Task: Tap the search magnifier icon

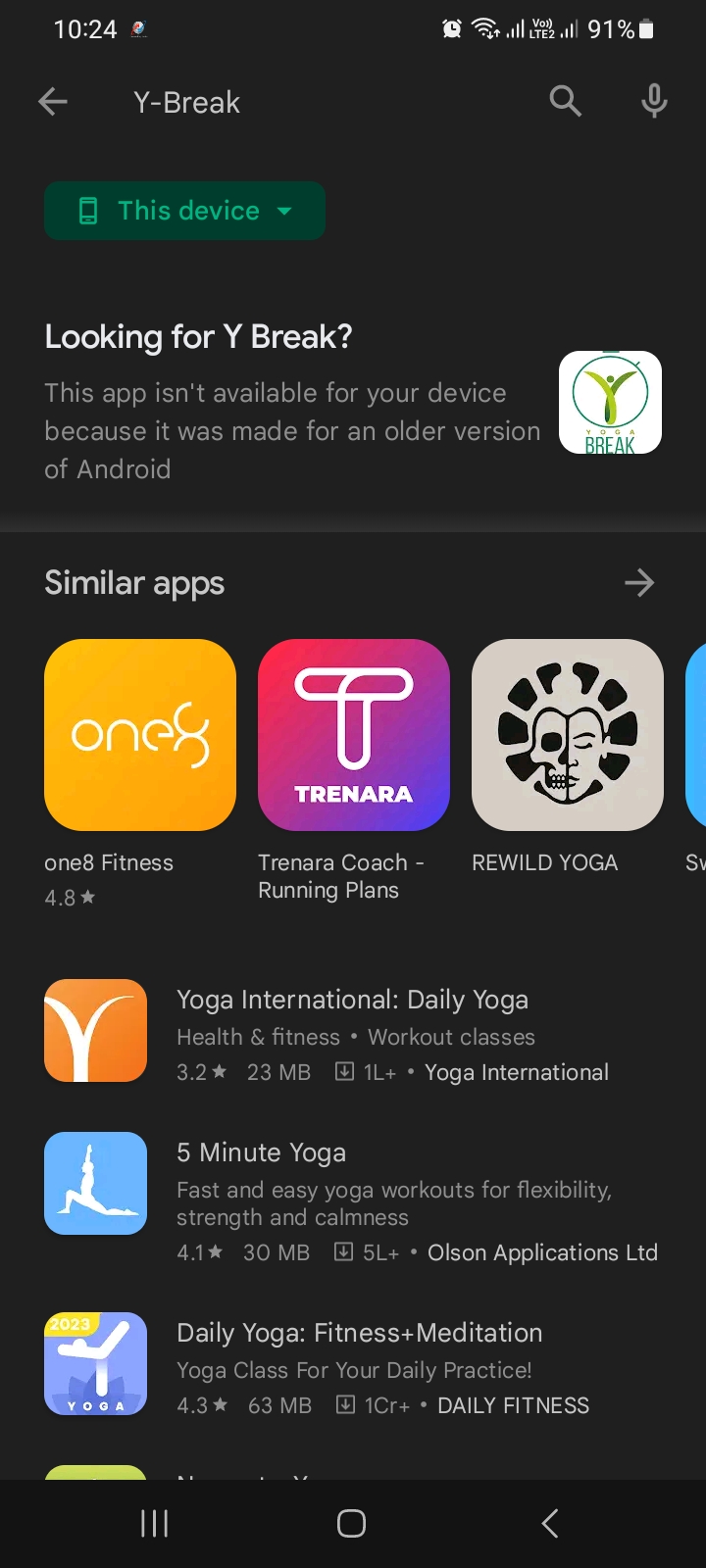Action: (565, 101)
